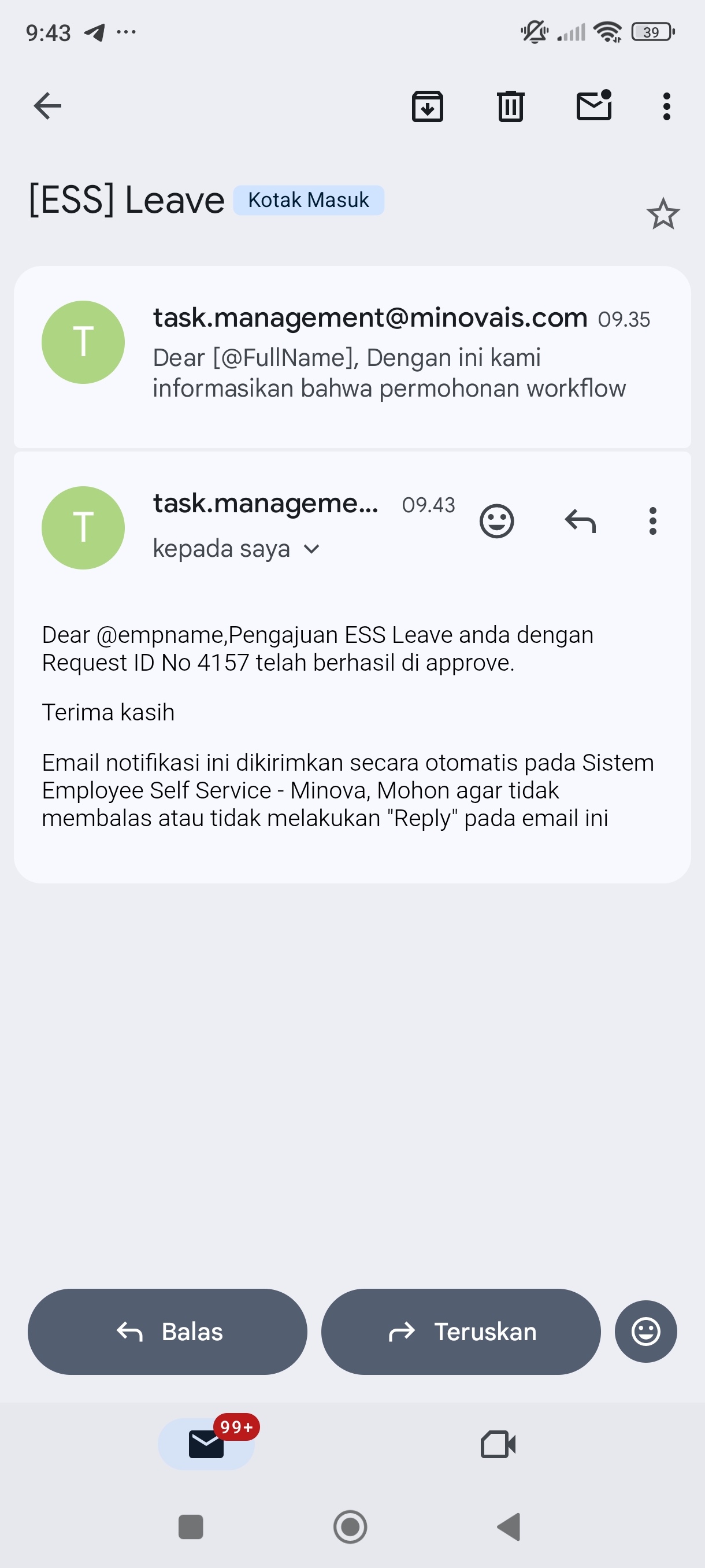The width and height of the screenshot is (705, 1568).
Task: Add emoji reaction to the 09.43 message
Action: tap(496, 521)
